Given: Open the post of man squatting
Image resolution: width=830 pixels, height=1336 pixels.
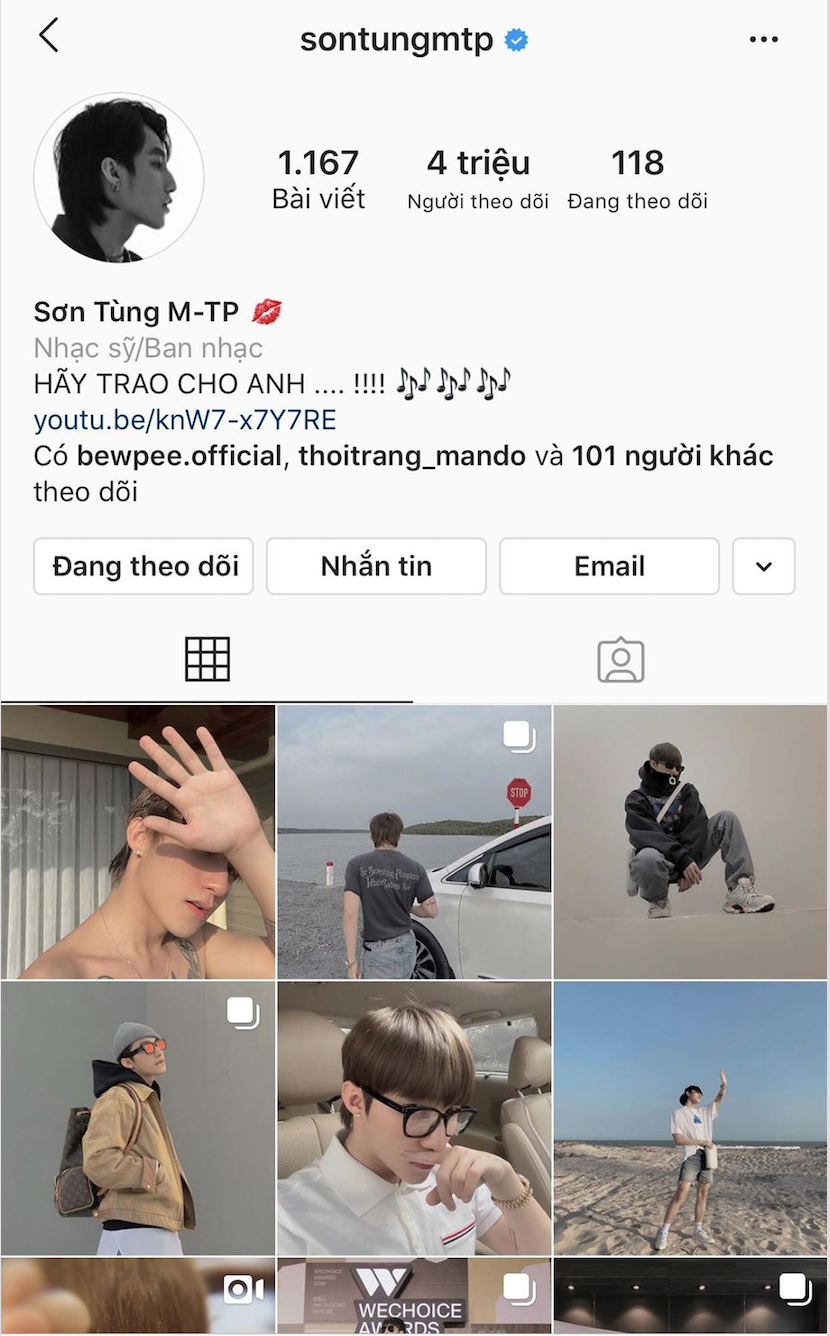Looking at the screenshot, I should (x=691, y=842).
